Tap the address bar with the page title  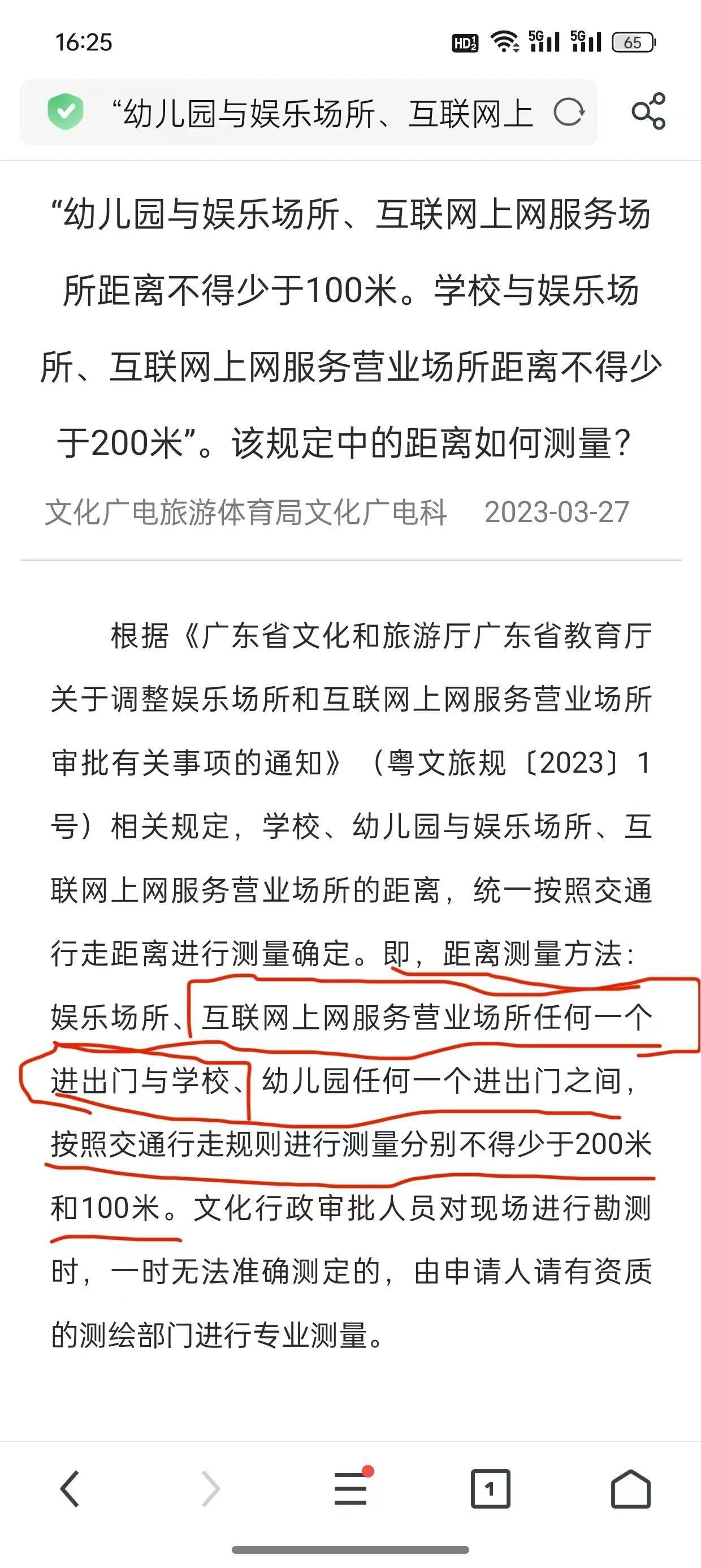click(309, 113)
